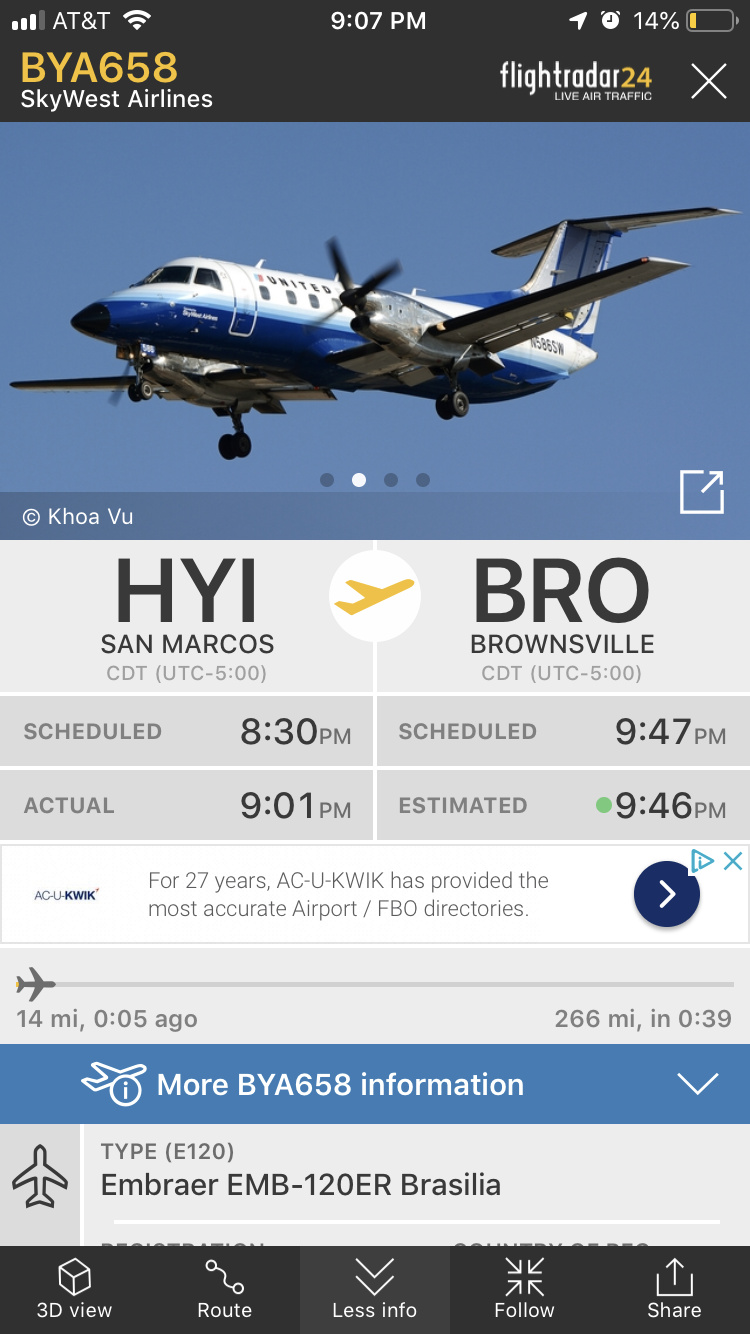Screen dimensions: 750x1334
Task: Expand More BYA658 information
Action: tap(375, 1084)
